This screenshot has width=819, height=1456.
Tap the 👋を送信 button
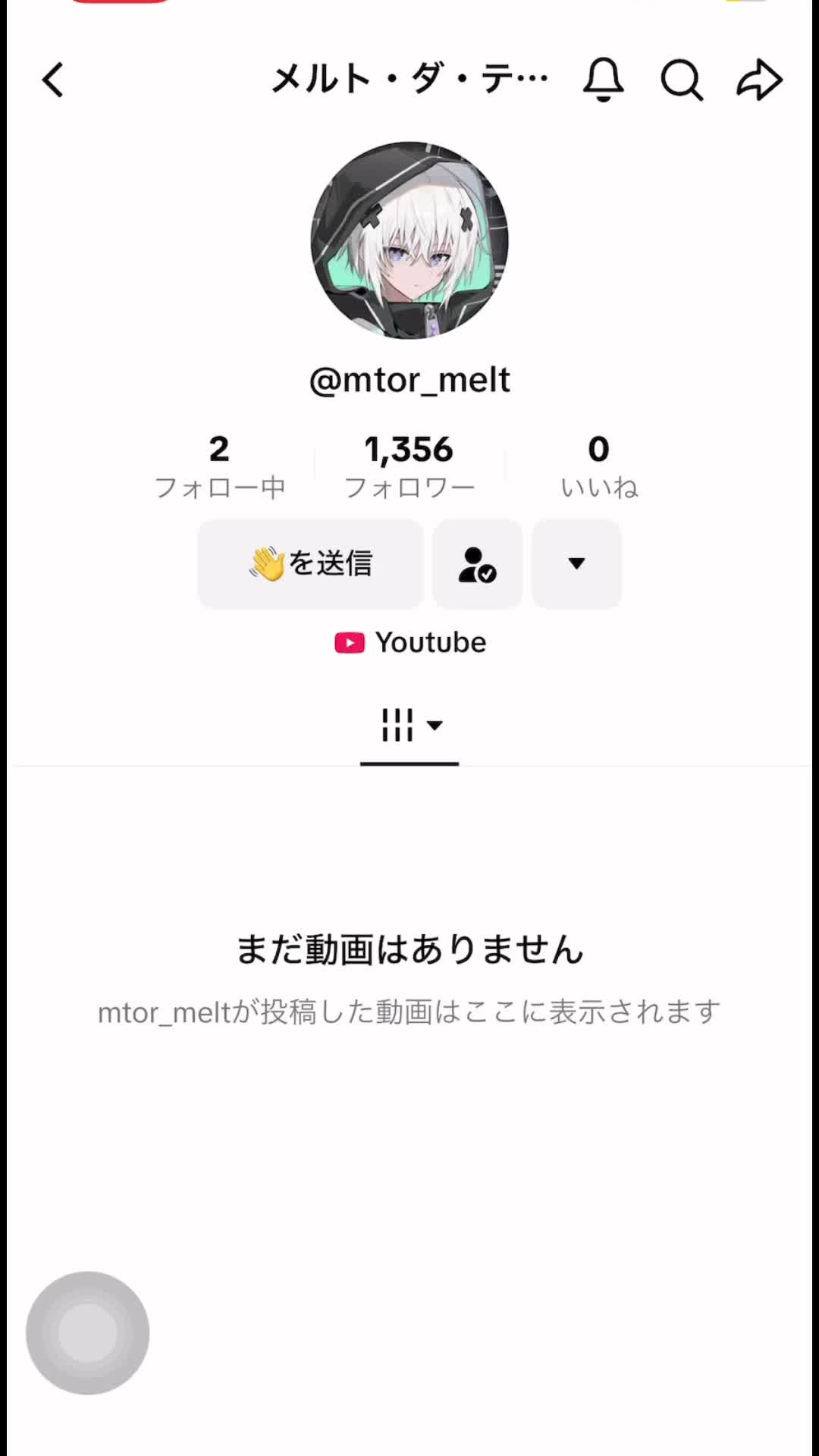(310, 563)
